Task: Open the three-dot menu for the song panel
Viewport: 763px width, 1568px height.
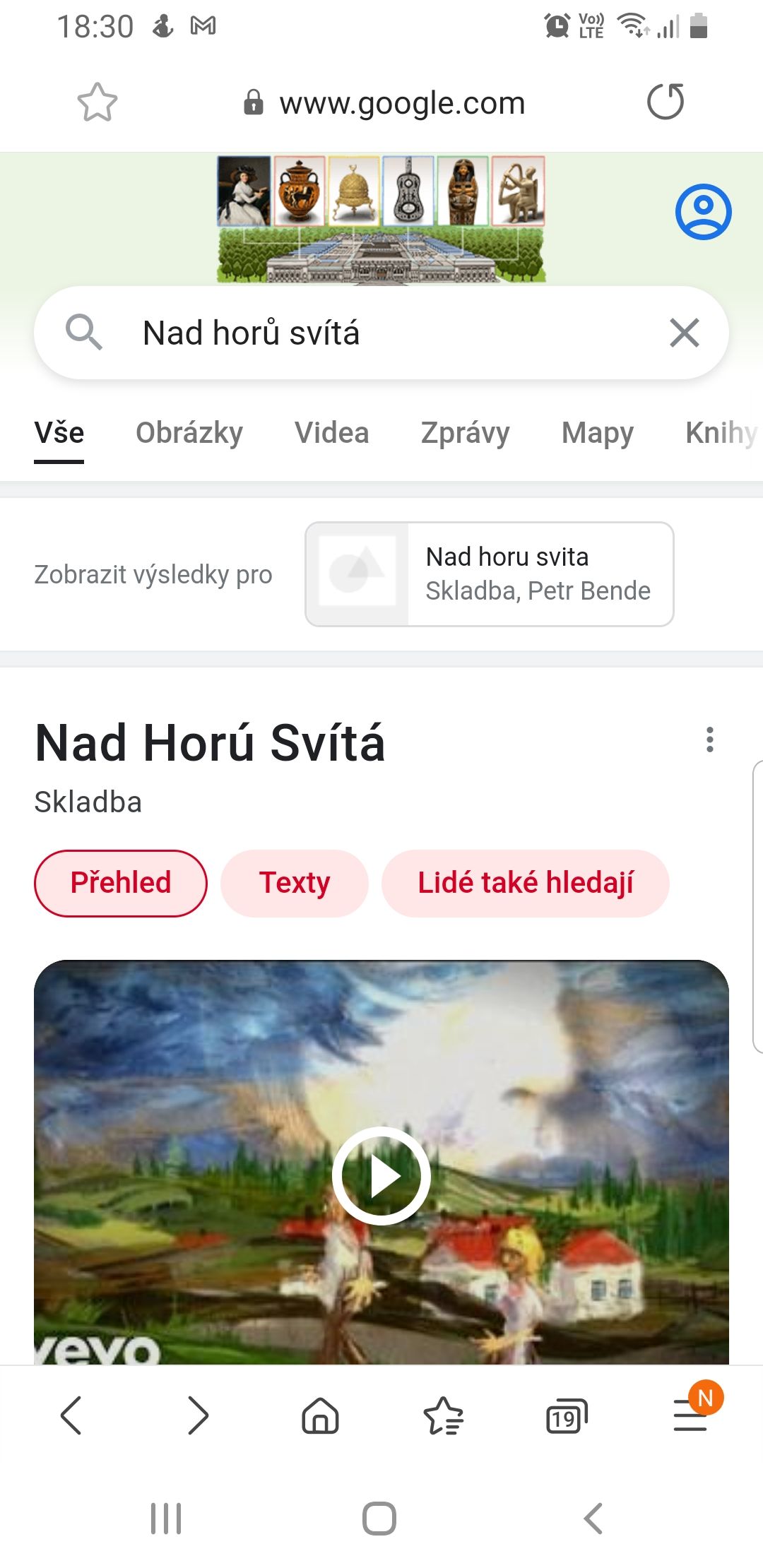Action: coord(709,740)
